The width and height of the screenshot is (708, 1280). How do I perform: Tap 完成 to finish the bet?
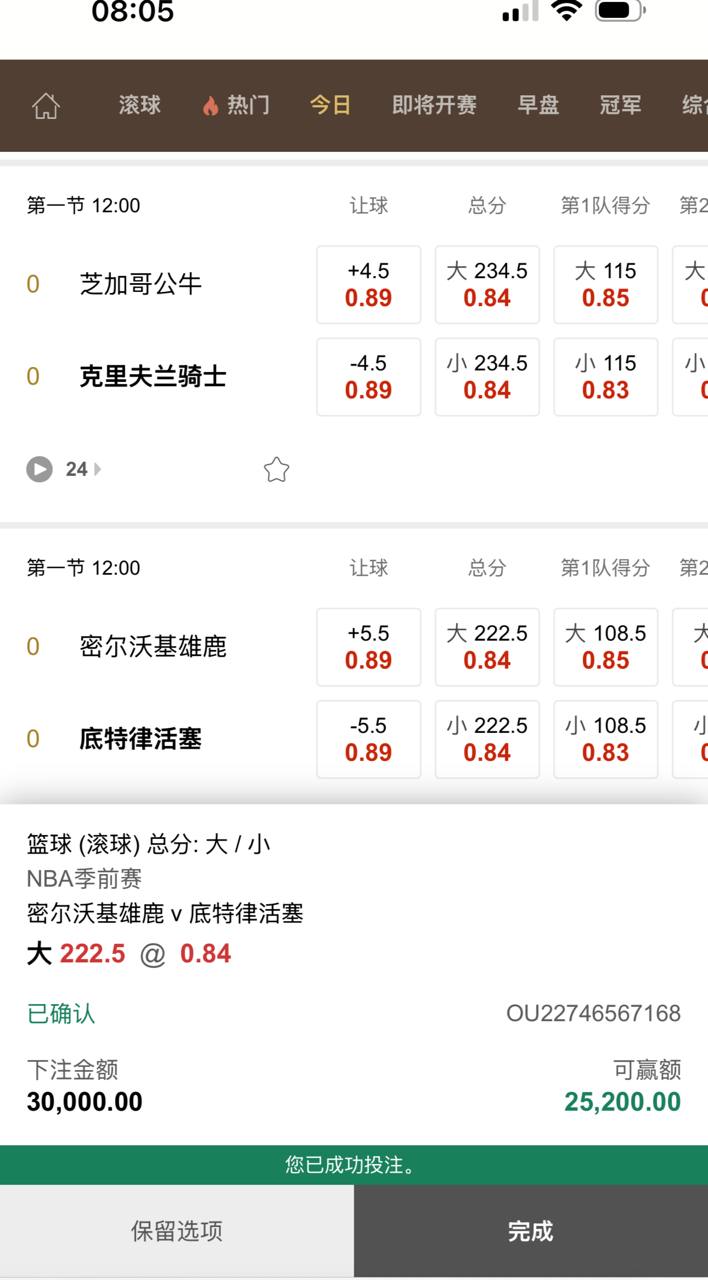pyautogui.click(x=530, y=1231)
